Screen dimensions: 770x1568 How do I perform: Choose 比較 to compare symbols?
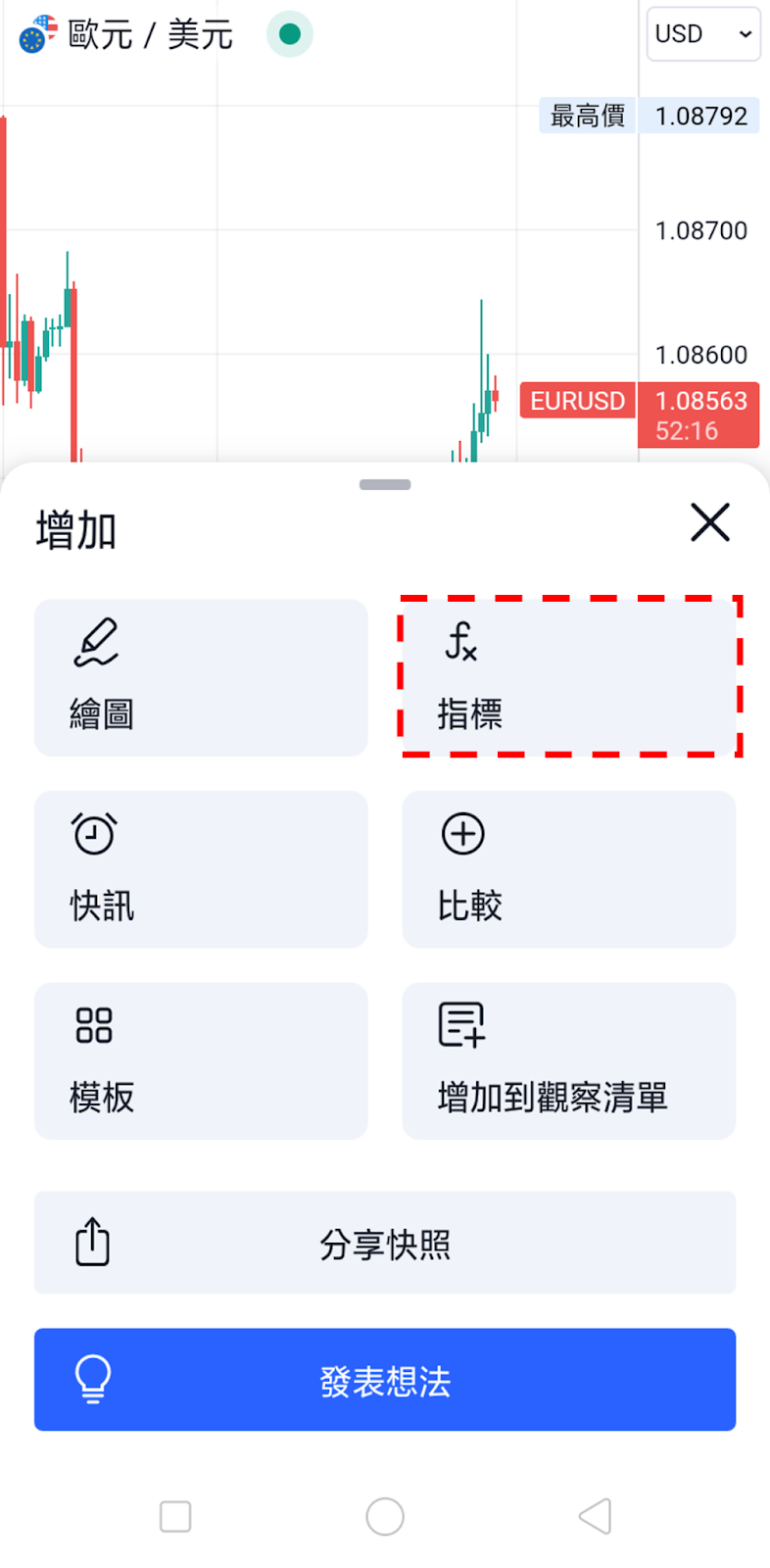point(569,869)
